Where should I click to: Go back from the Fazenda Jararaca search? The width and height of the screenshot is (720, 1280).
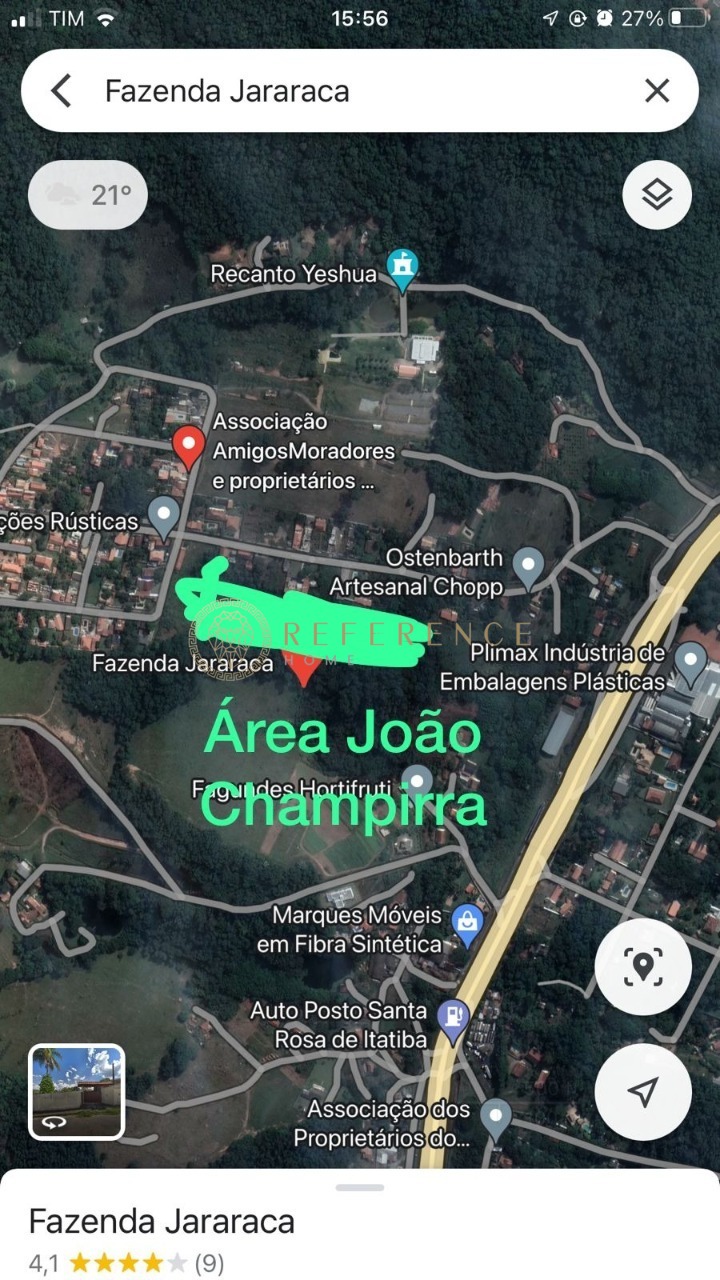(62, 91)
